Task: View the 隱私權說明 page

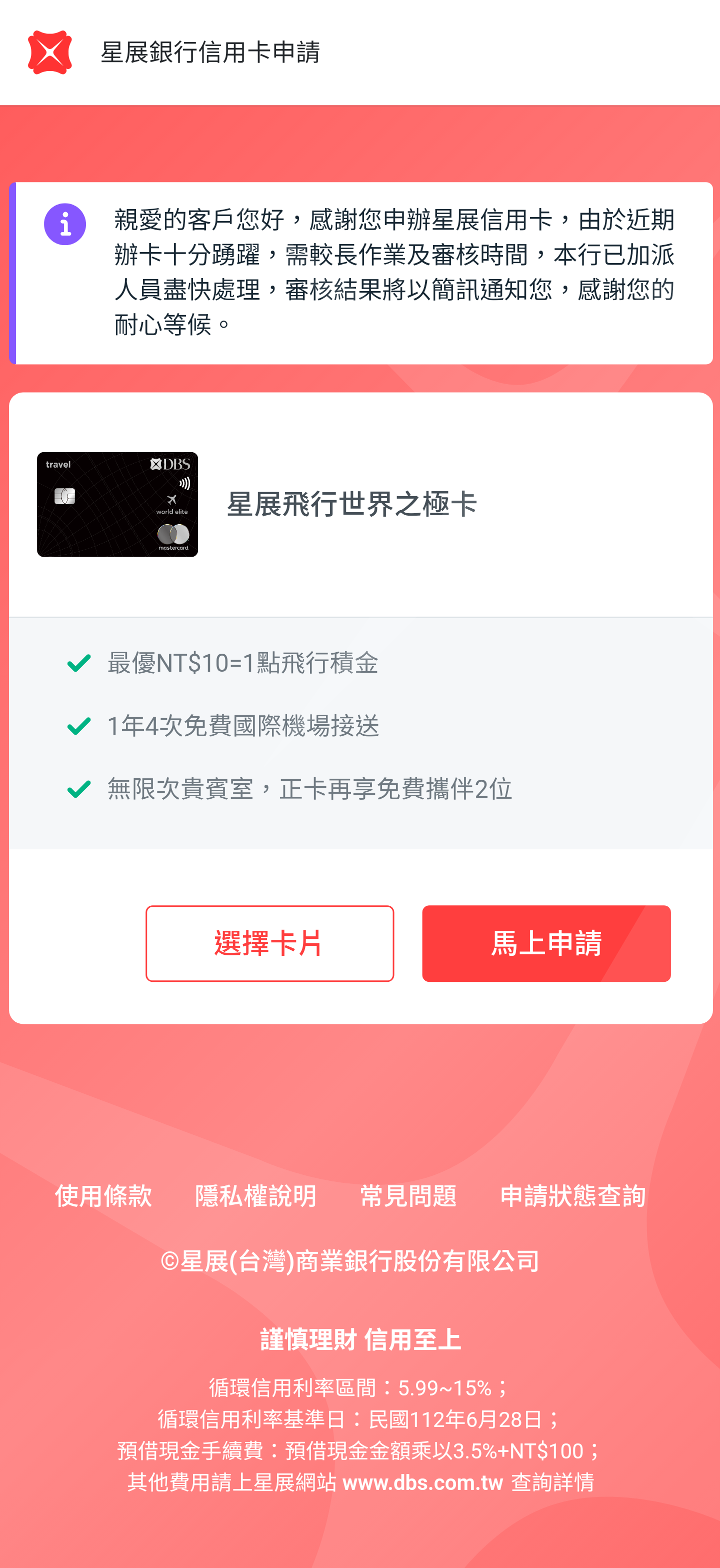Action: click(255, 1196)
